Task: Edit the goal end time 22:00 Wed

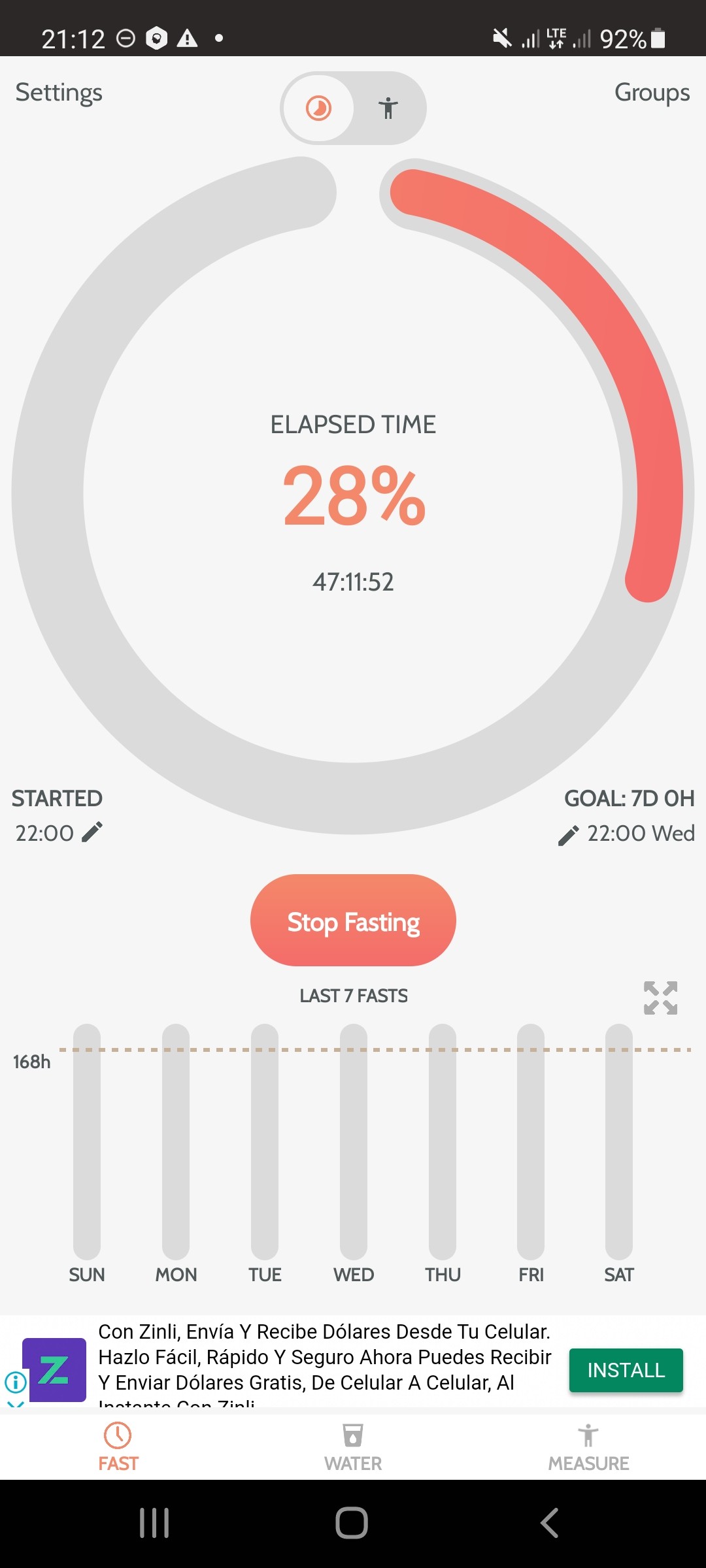Action: tap(568, 834)
